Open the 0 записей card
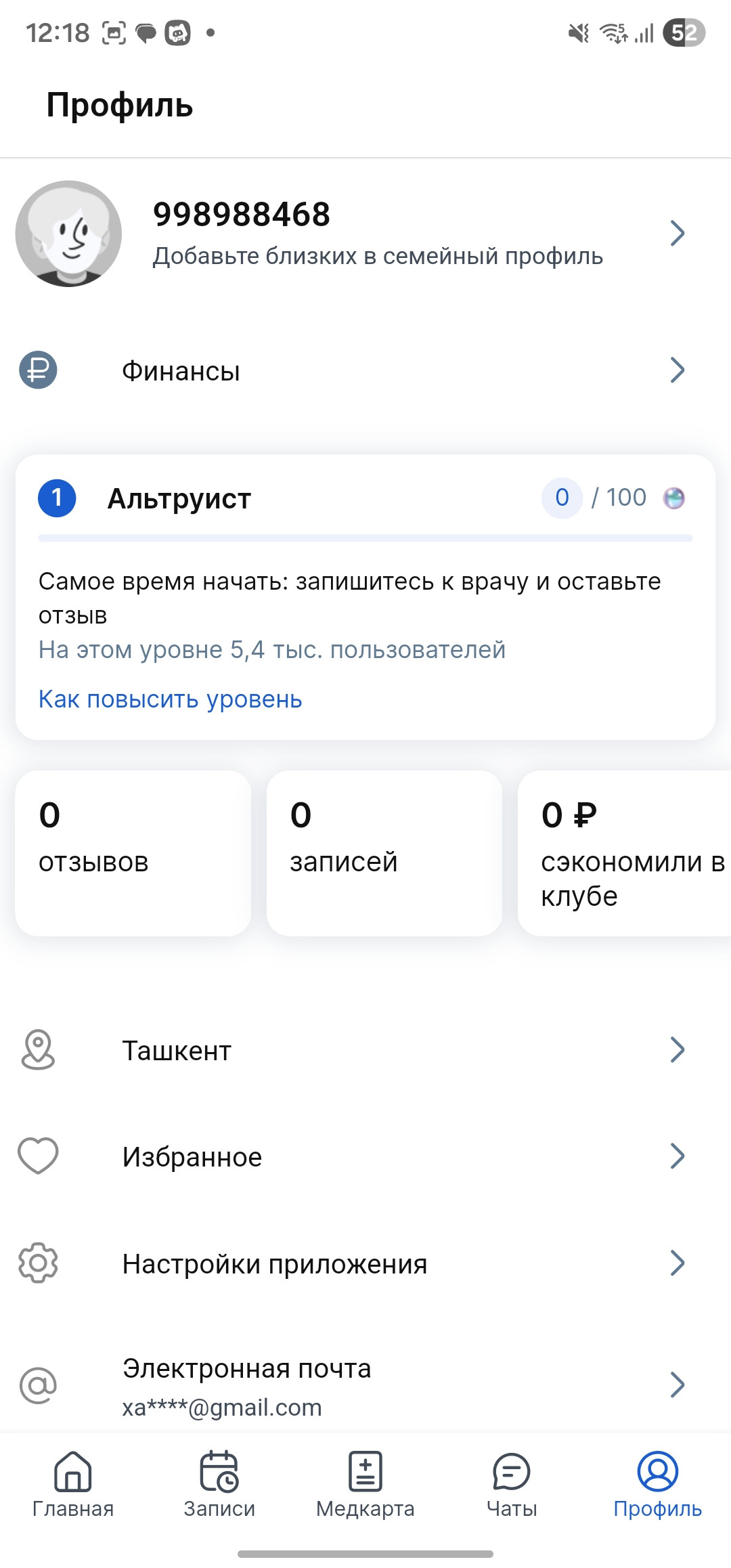 coord(384,853)
